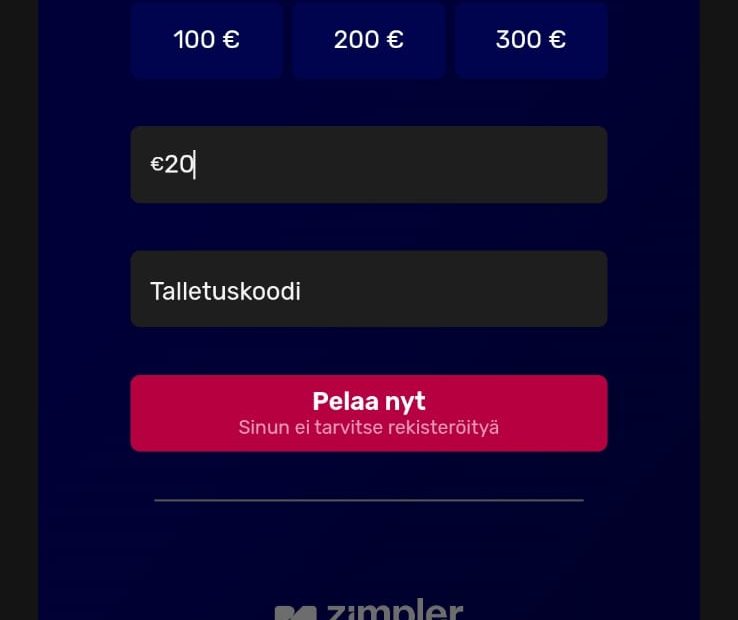This screenshot has width=738, height=620.
Task: Edit the deposit amount field showing €20
Action: pos(368,165)
